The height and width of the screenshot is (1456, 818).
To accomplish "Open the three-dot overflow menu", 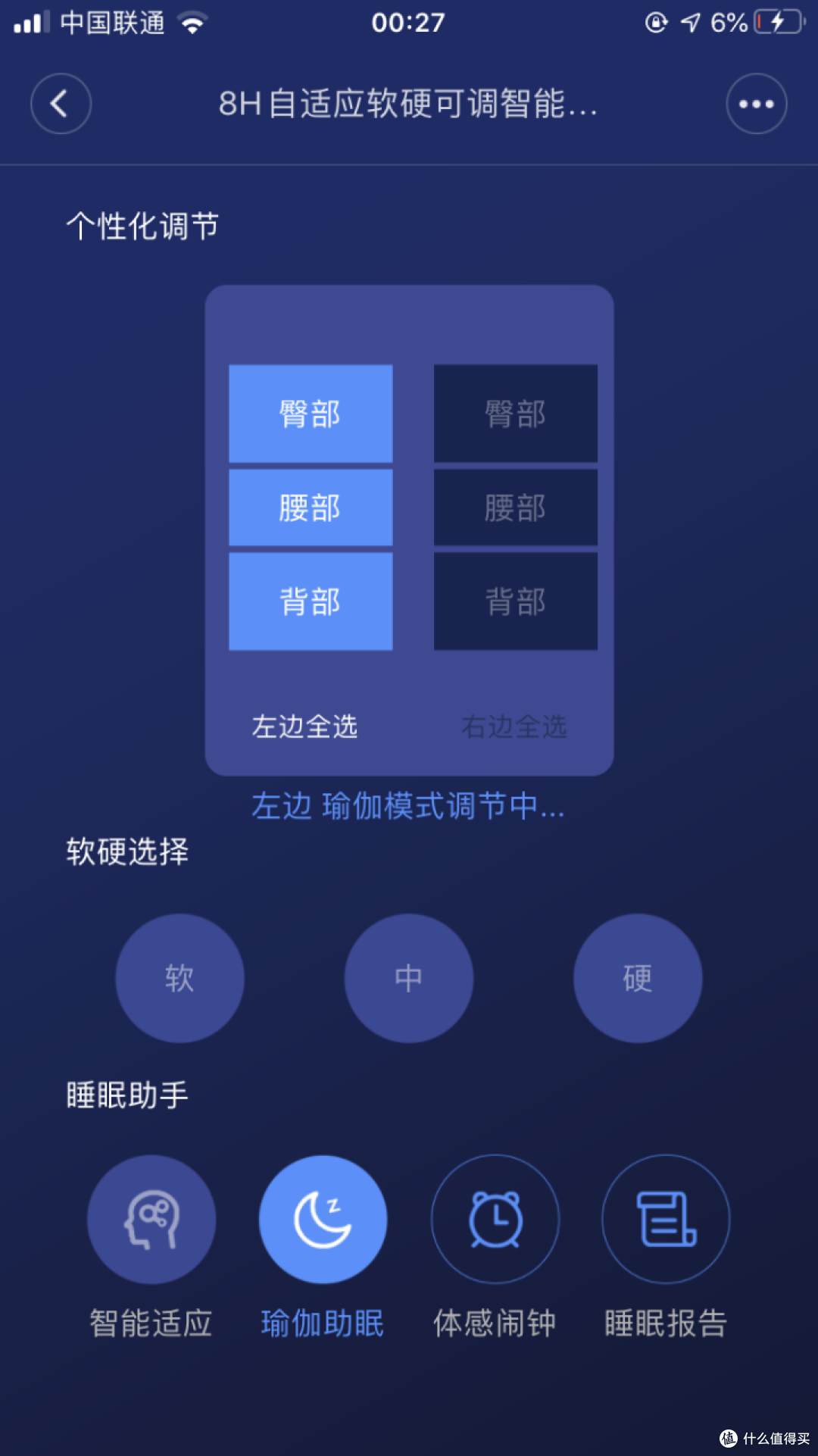I will point(756,104).
